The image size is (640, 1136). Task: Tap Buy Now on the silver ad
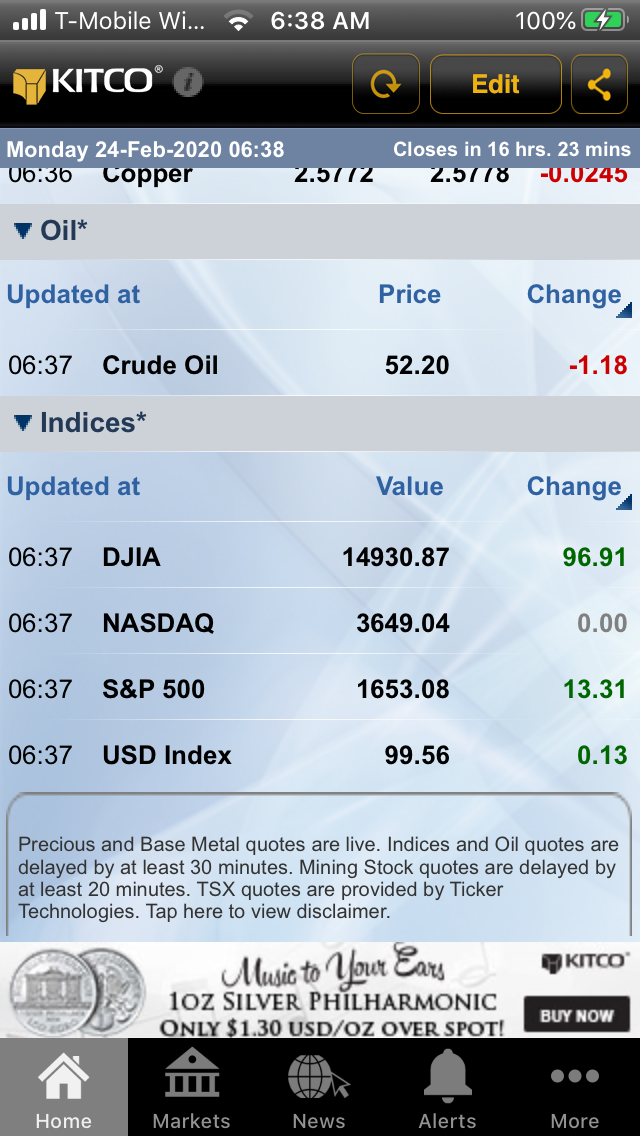click(x=576, y=1015)
